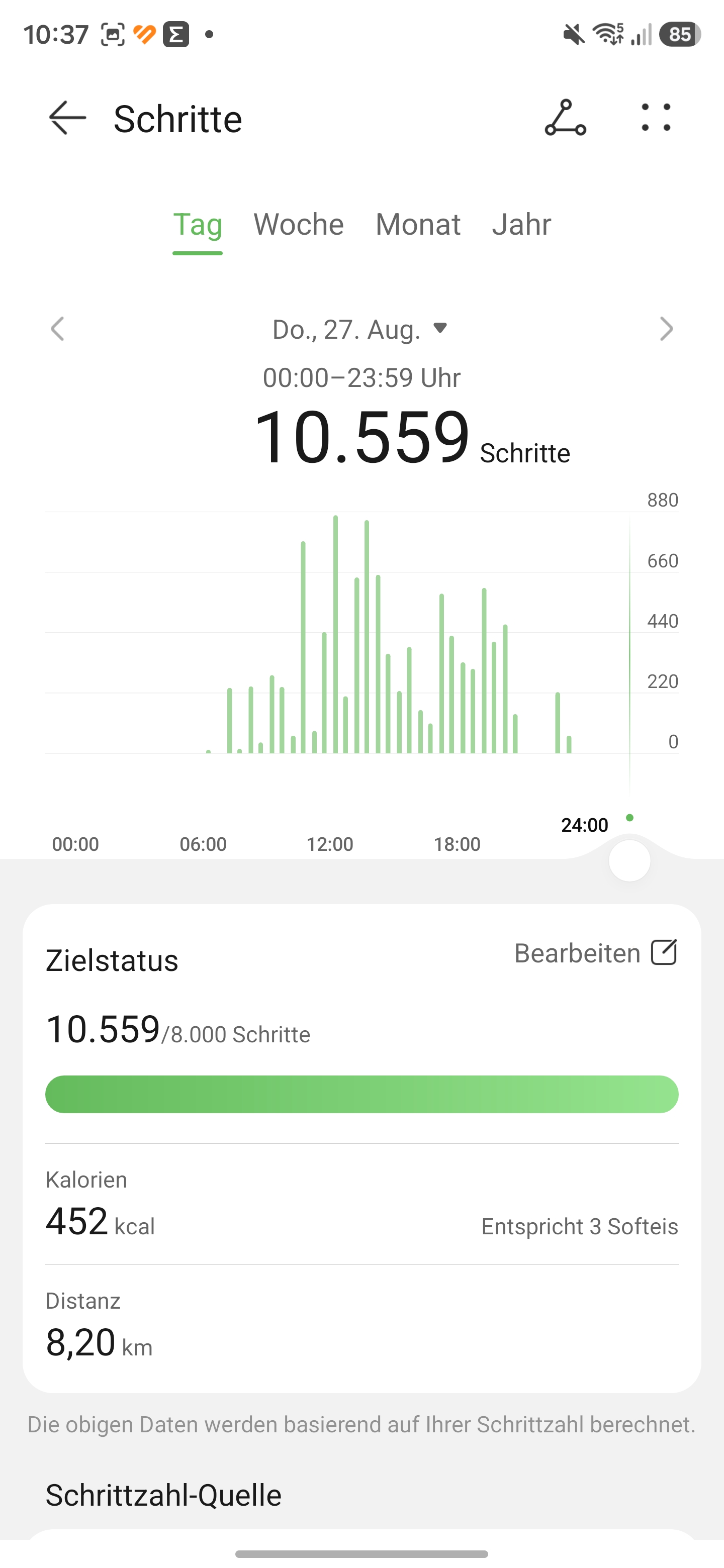724x1568 pixels.
Task: Tap Bearbeiten to edit step goal
Action: click(595, 953)
